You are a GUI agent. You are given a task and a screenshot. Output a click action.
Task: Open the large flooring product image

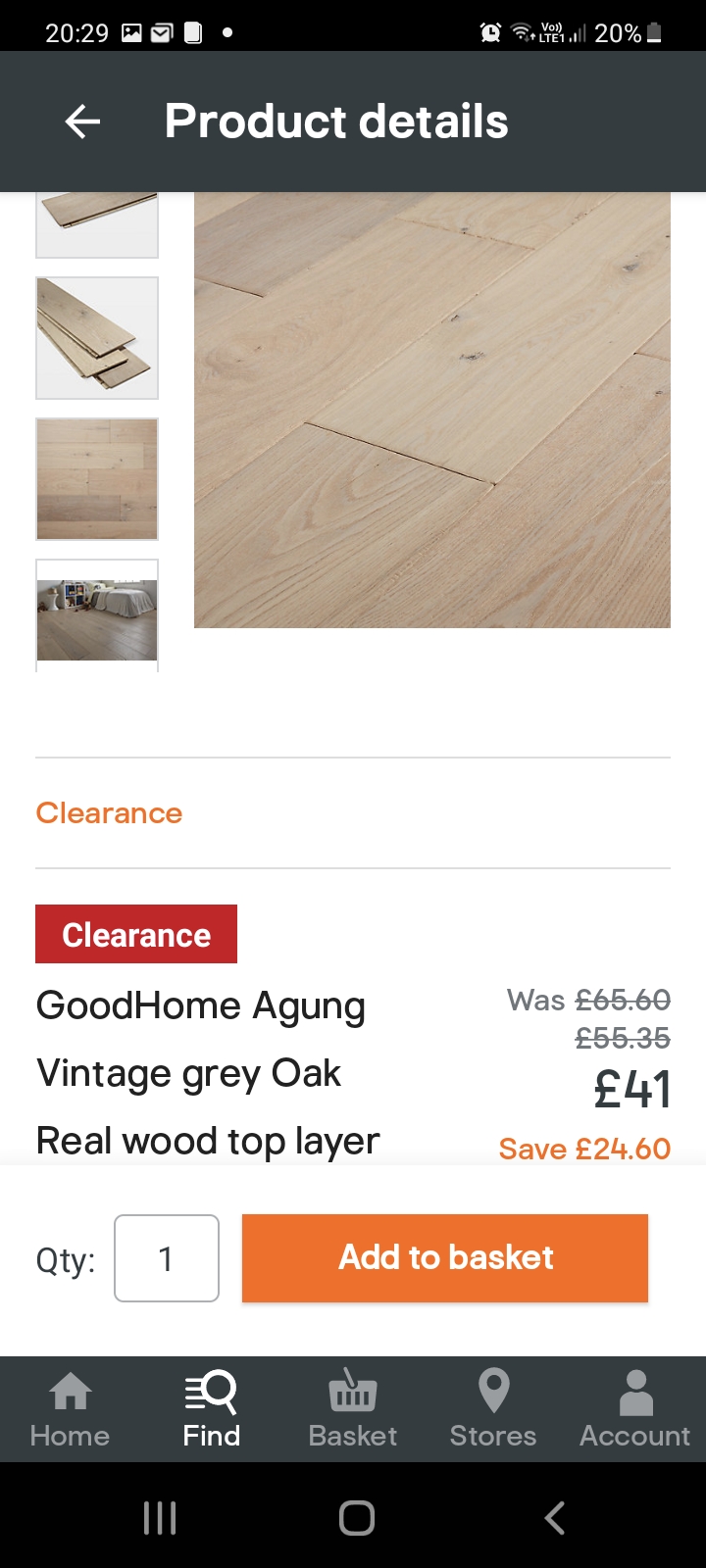pyautogui.click(x=431, y=410)
